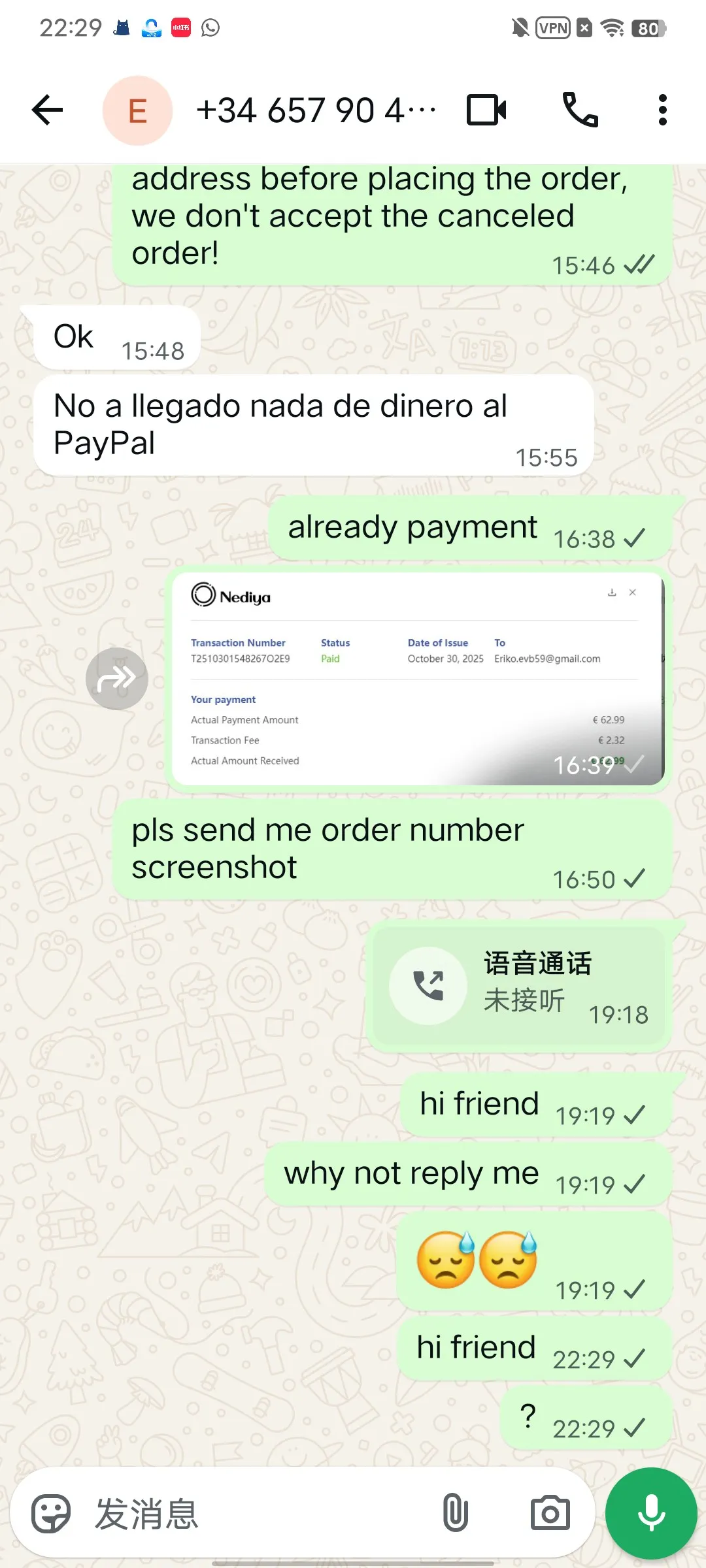Screen dimensions: 706x1568
Task: Tap the message input field
Action: 261,1513
